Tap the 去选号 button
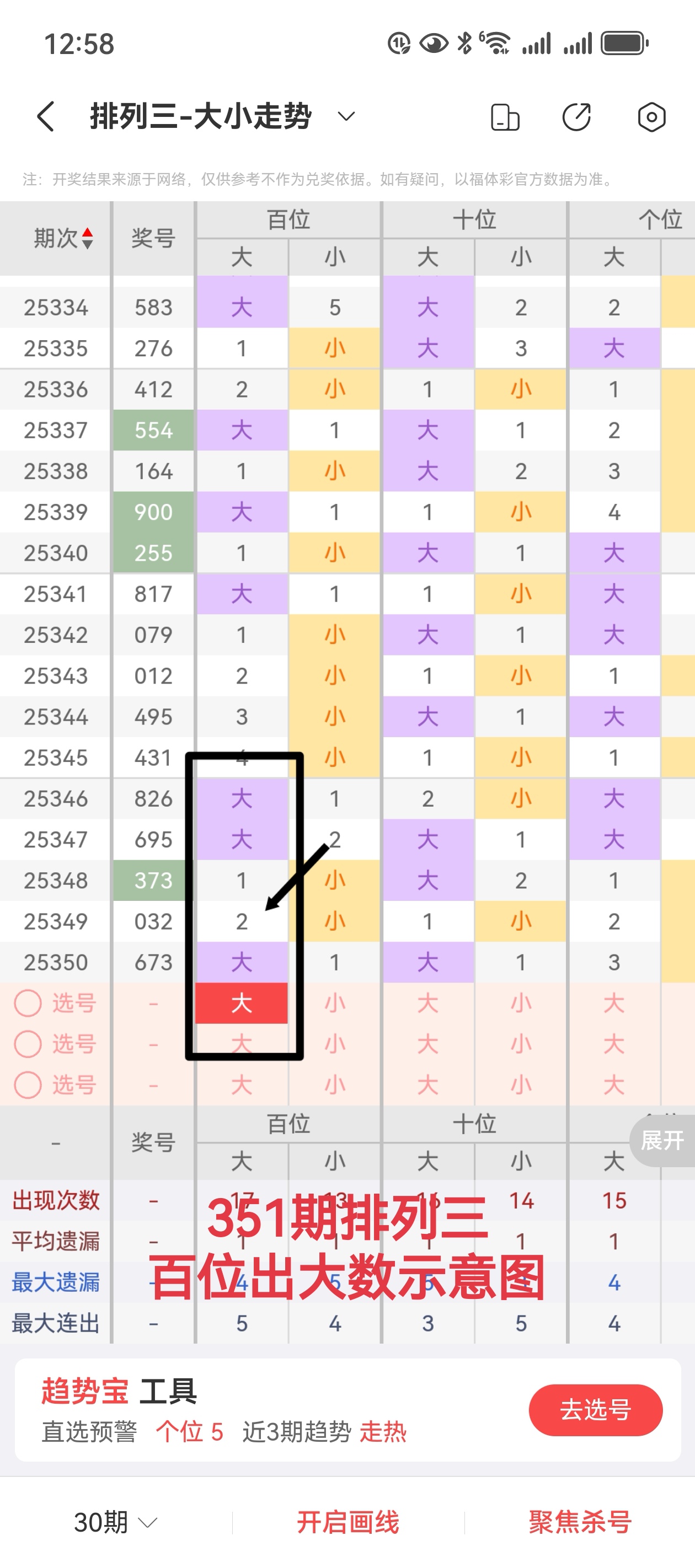 (595, 1409)
